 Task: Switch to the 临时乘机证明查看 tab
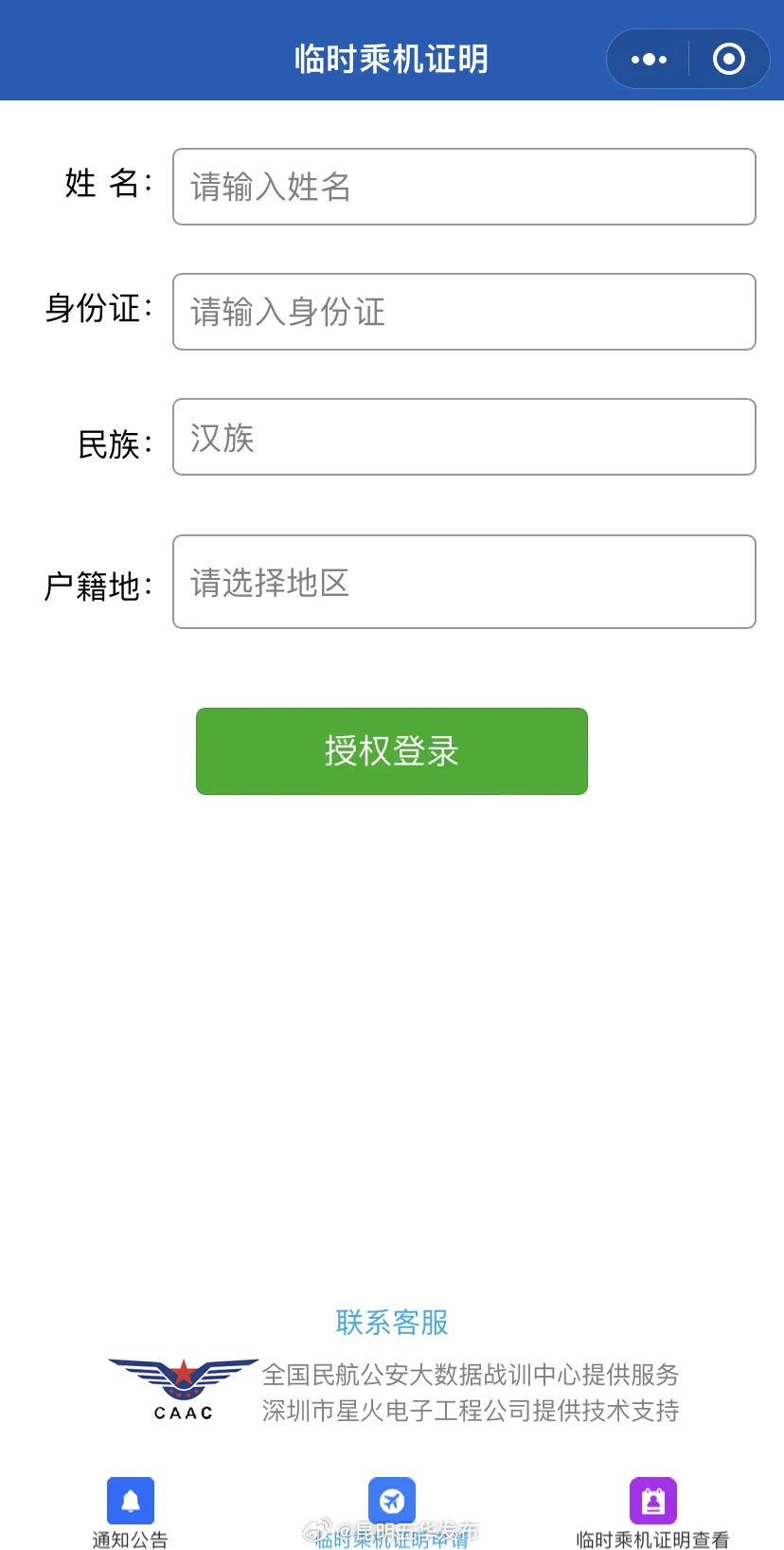[x=652, y=1516]
